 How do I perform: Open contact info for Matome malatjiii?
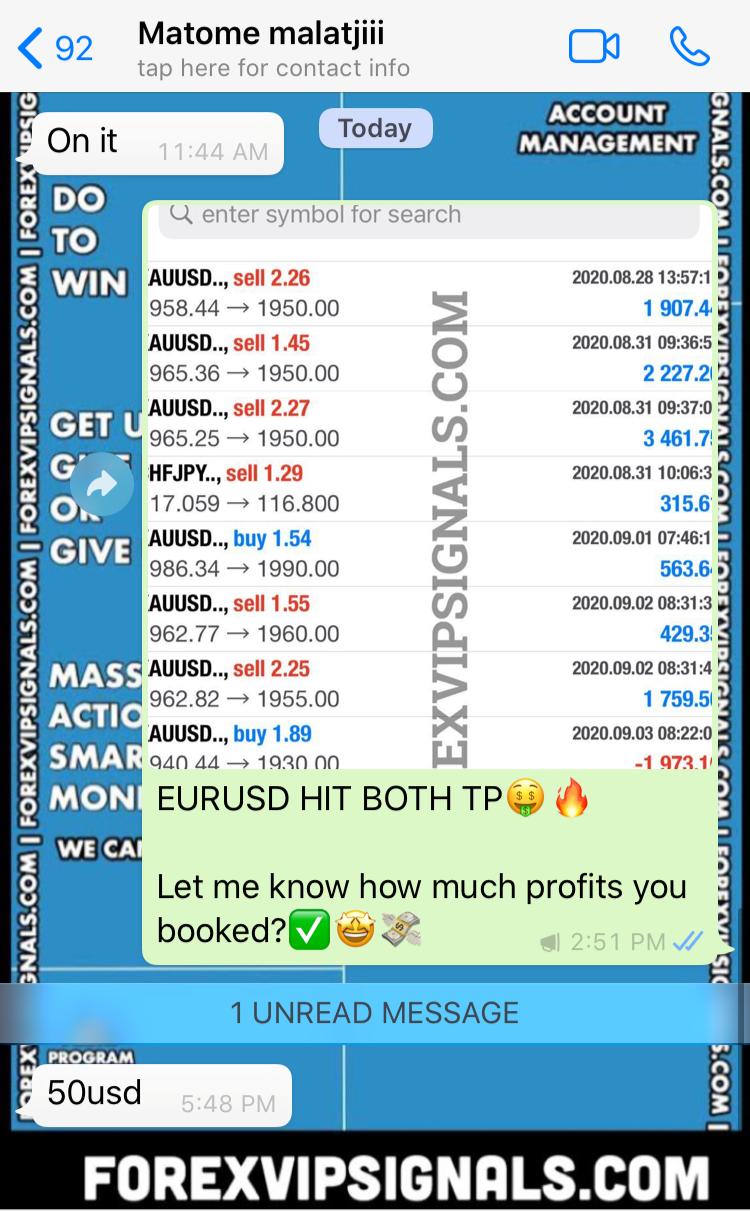(x=273, y=48)
